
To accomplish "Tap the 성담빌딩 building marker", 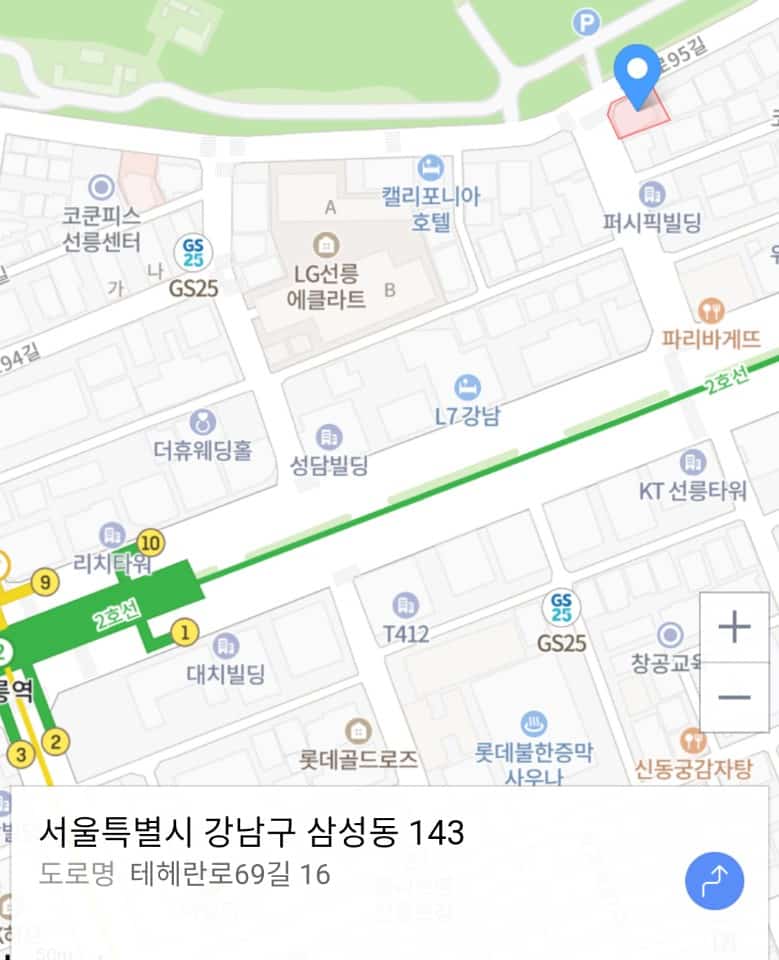I will [x=329, y=437].
